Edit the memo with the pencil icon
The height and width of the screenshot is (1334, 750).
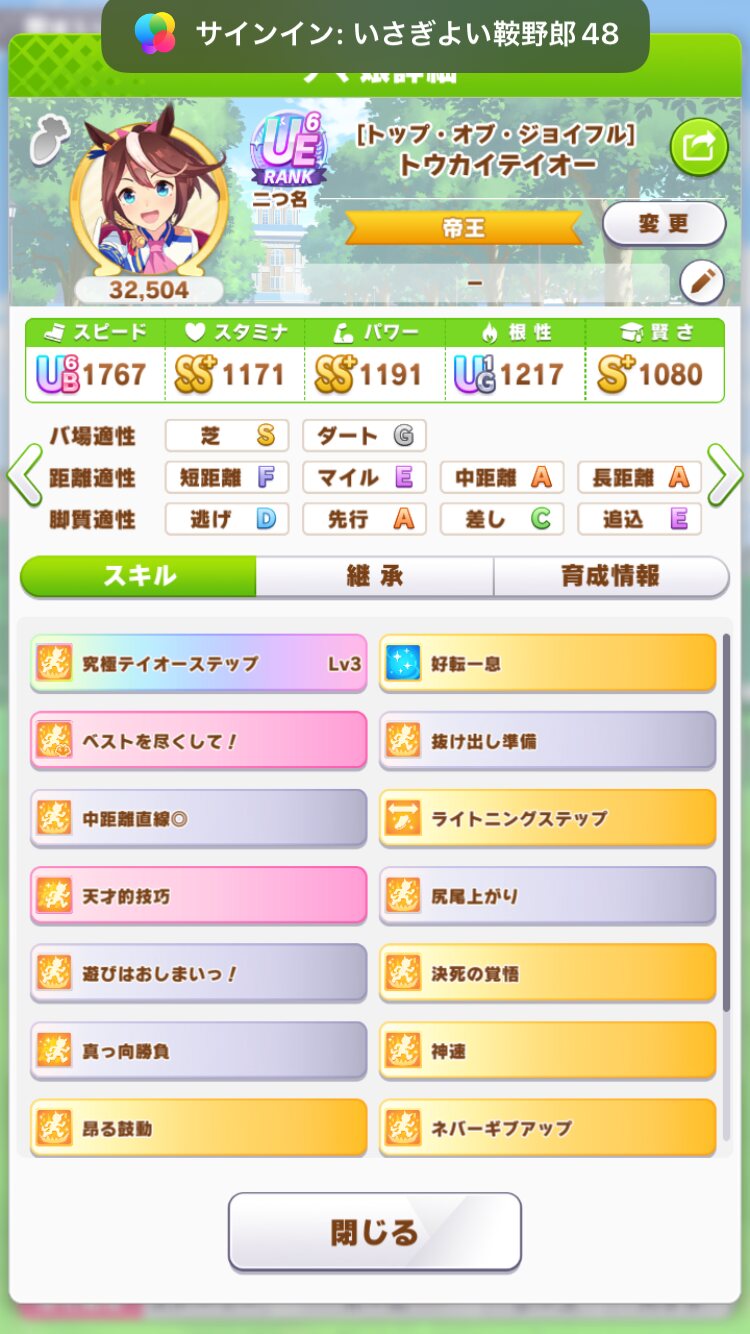tap(701, 282)
